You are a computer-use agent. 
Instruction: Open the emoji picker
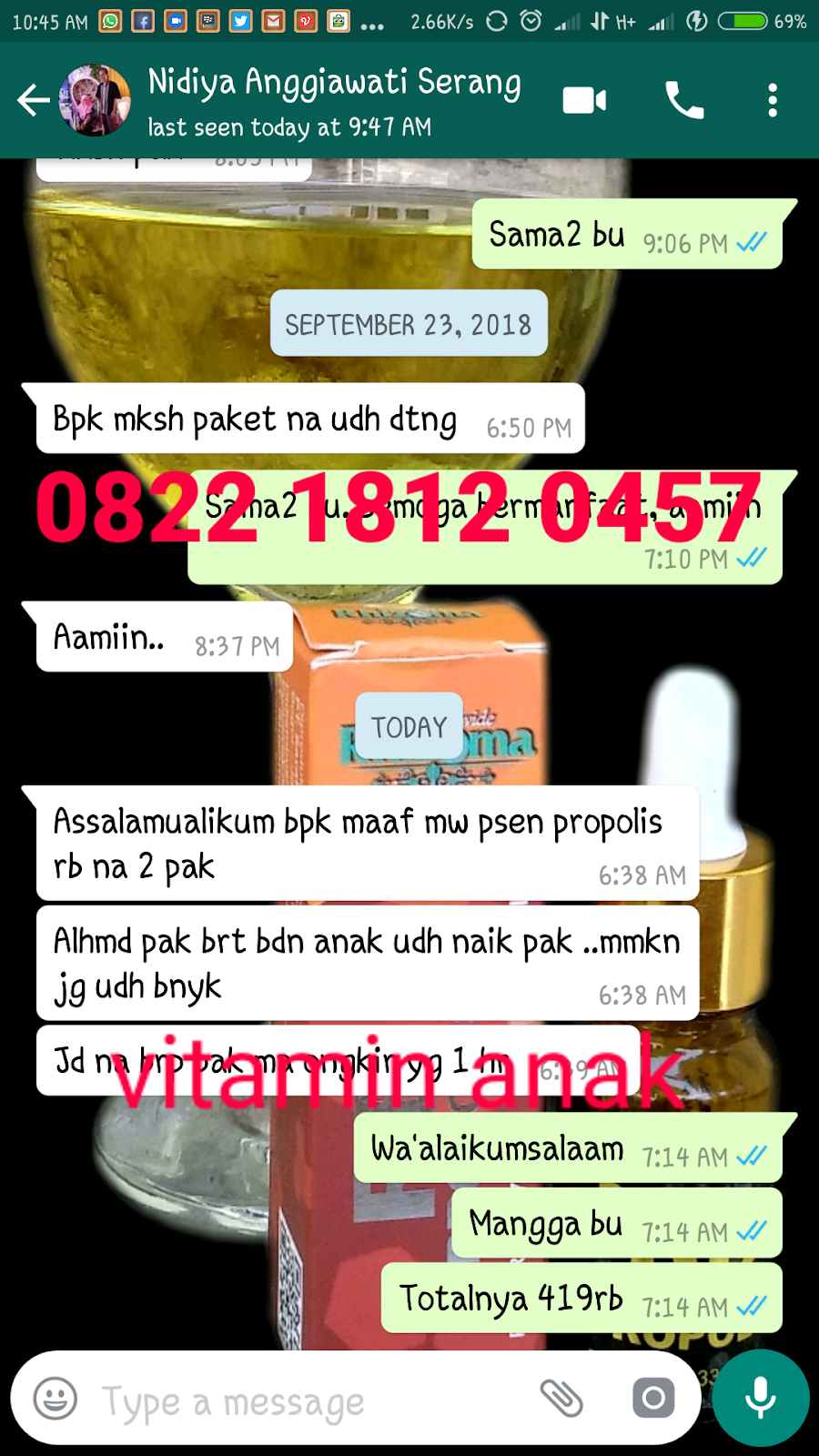[56, 1399]
